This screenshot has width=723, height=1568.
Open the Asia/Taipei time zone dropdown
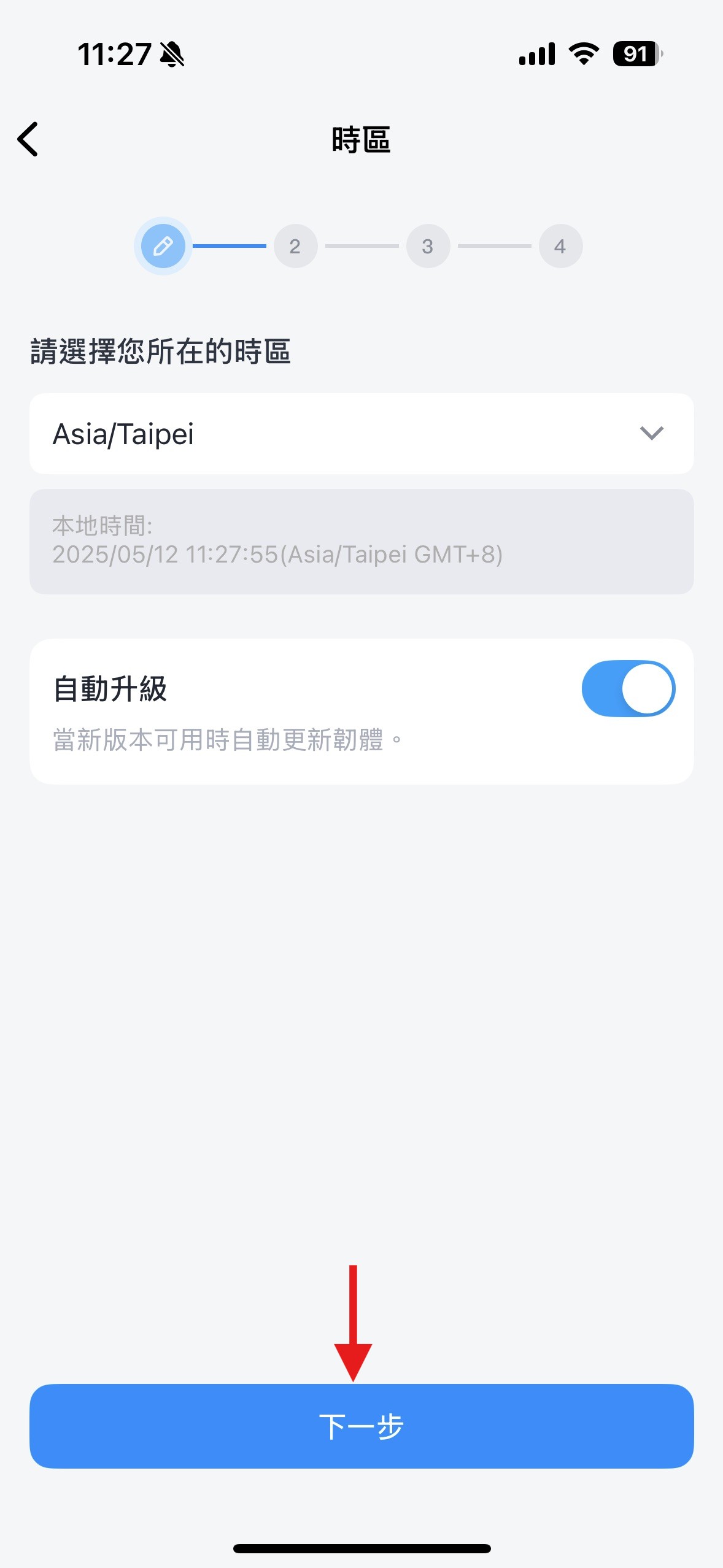361,434
